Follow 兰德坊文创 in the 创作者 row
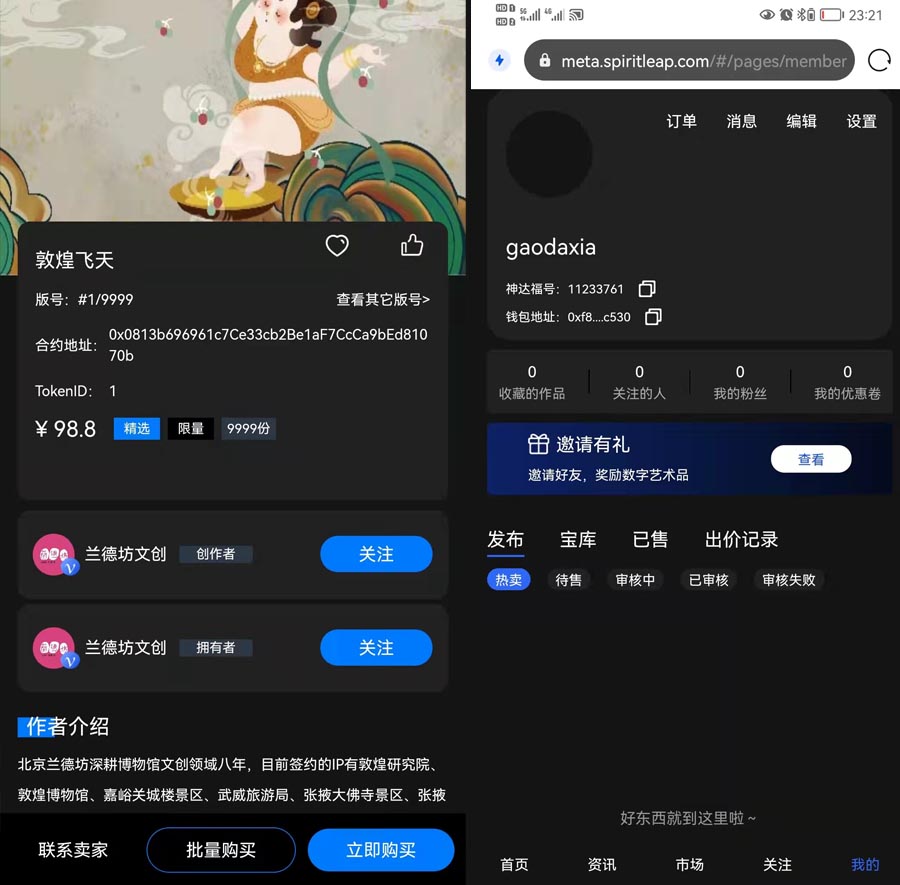 click(376, 554)
